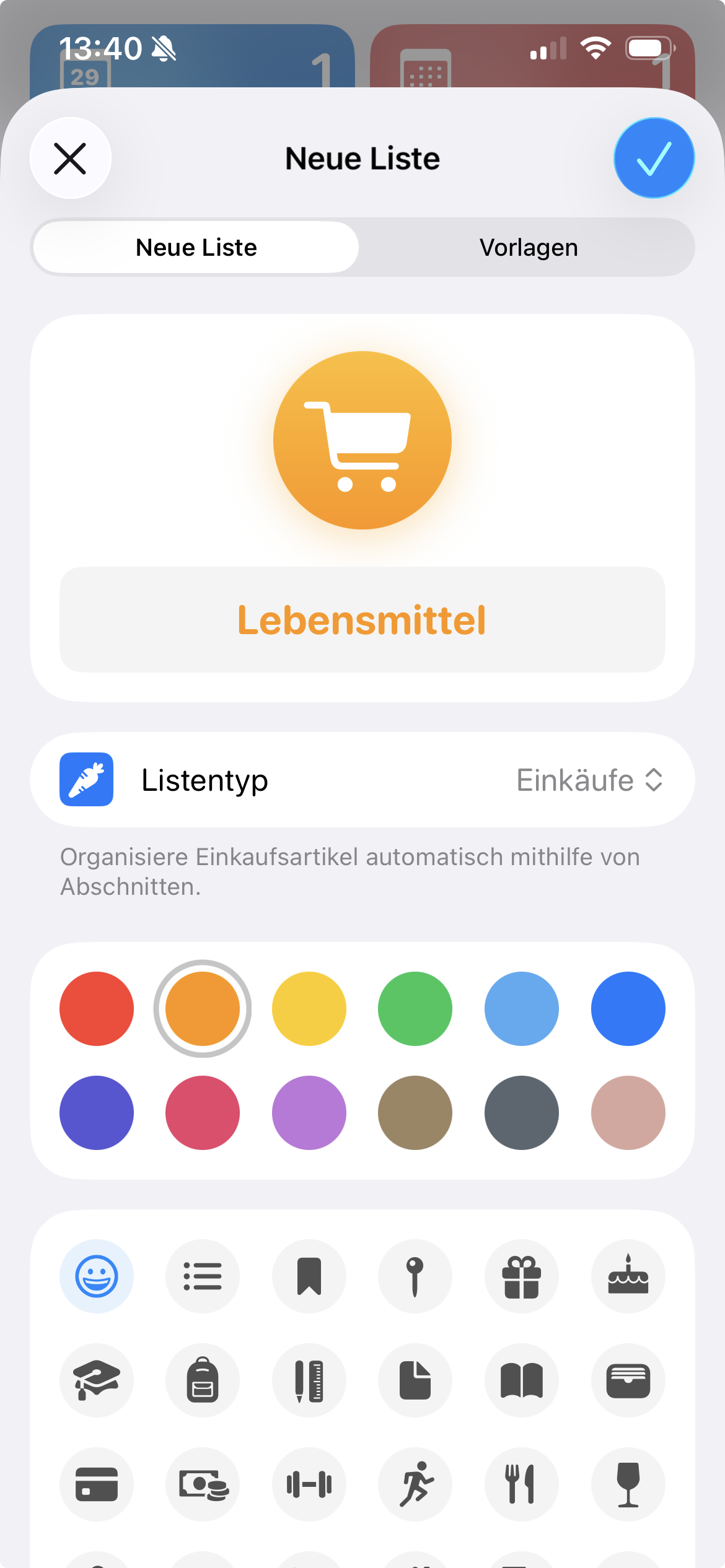Choose the gift icon for the list
This screenshot has width=725, height=1568.
click(x=522, y=1276)
